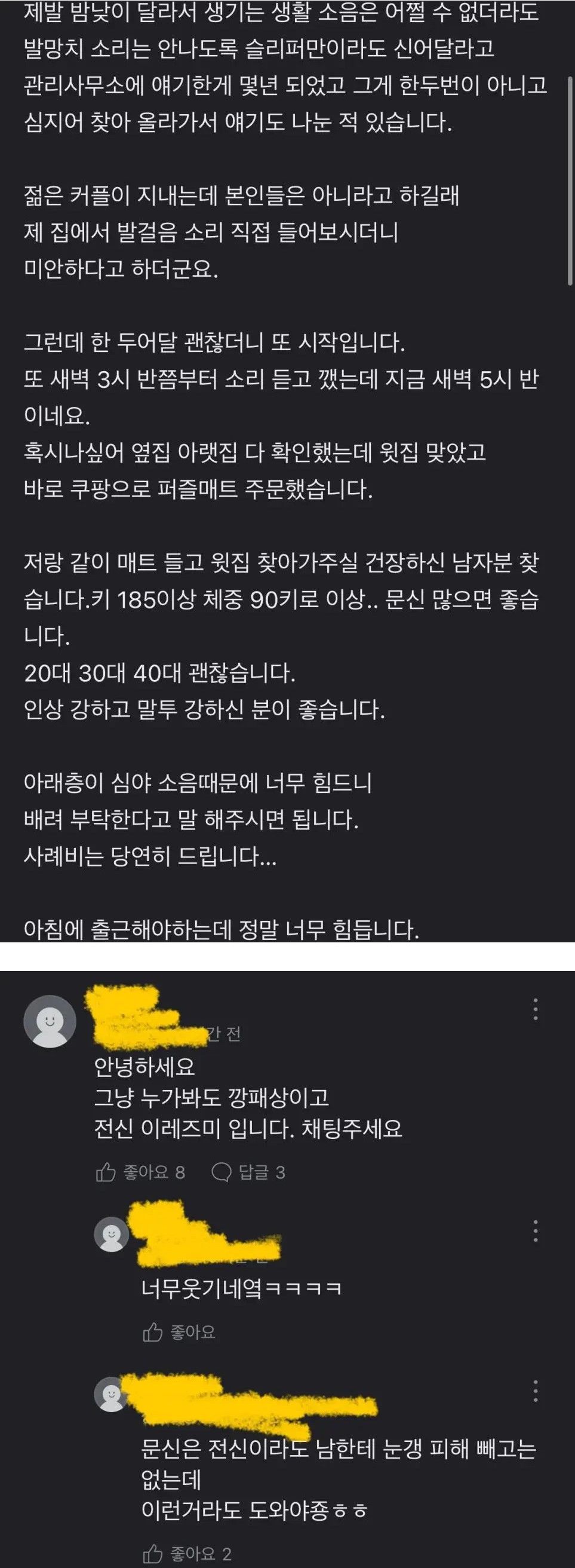The width and height of the screenshot is (575, 1568).
Task: View profile avatar of the 너무웃기네염 replier
Action: (x=111, y=1235)
